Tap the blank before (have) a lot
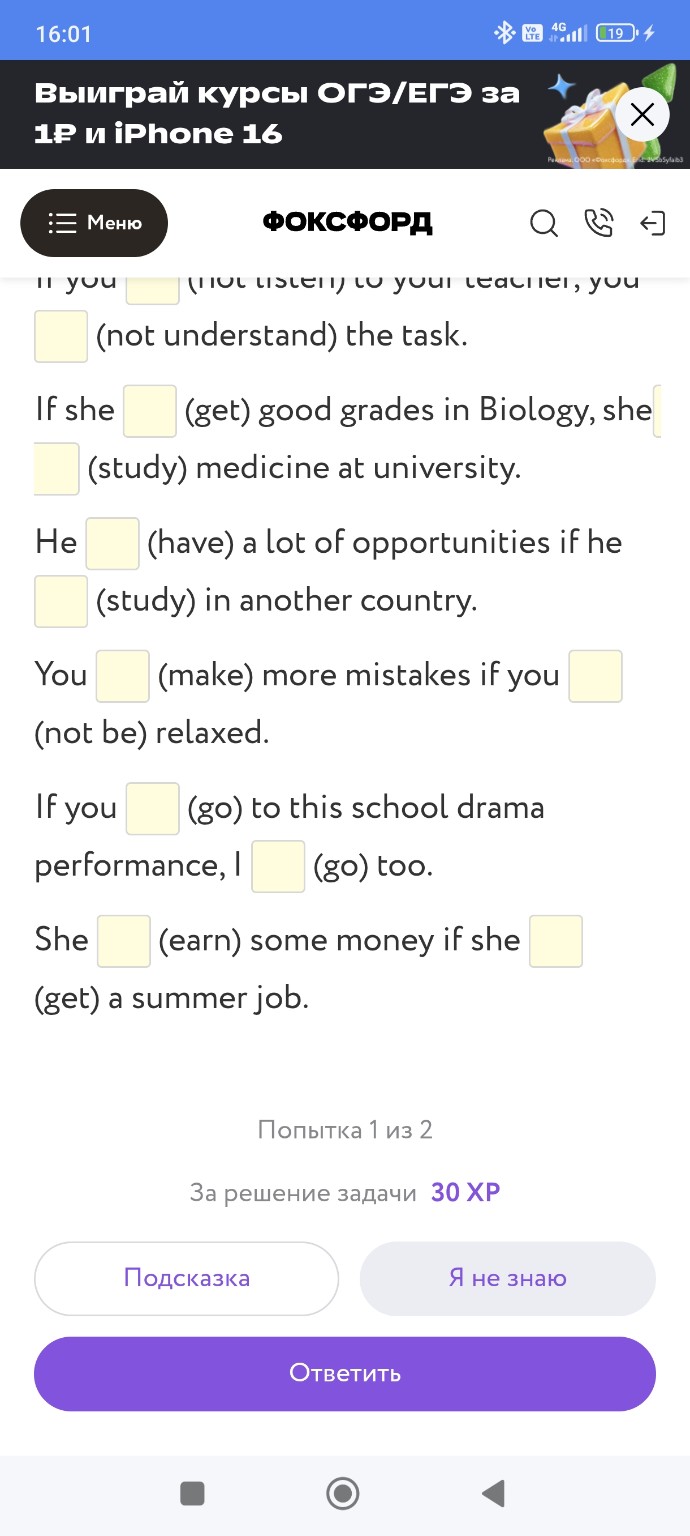690x1536 pixels. point(112,543)
